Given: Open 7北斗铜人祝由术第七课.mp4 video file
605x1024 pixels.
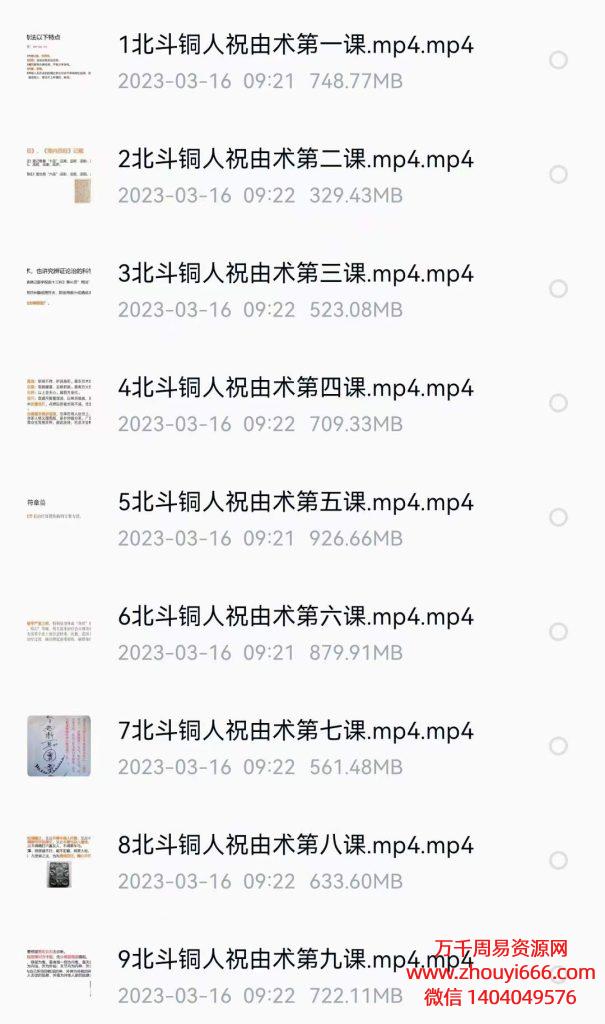Looking at the screenshot, I should [295, 730].
